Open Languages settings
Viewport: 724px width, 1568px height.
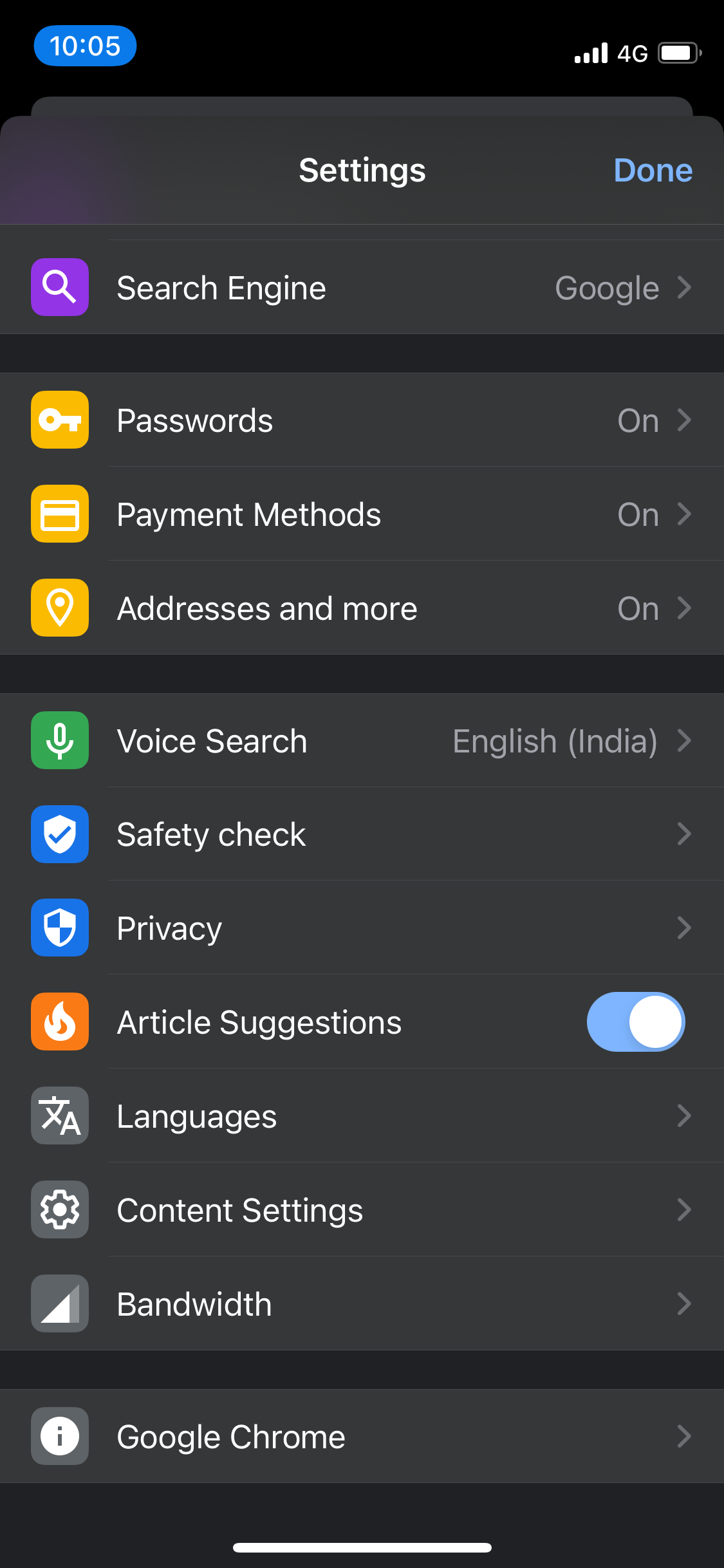pos(362,1116)
